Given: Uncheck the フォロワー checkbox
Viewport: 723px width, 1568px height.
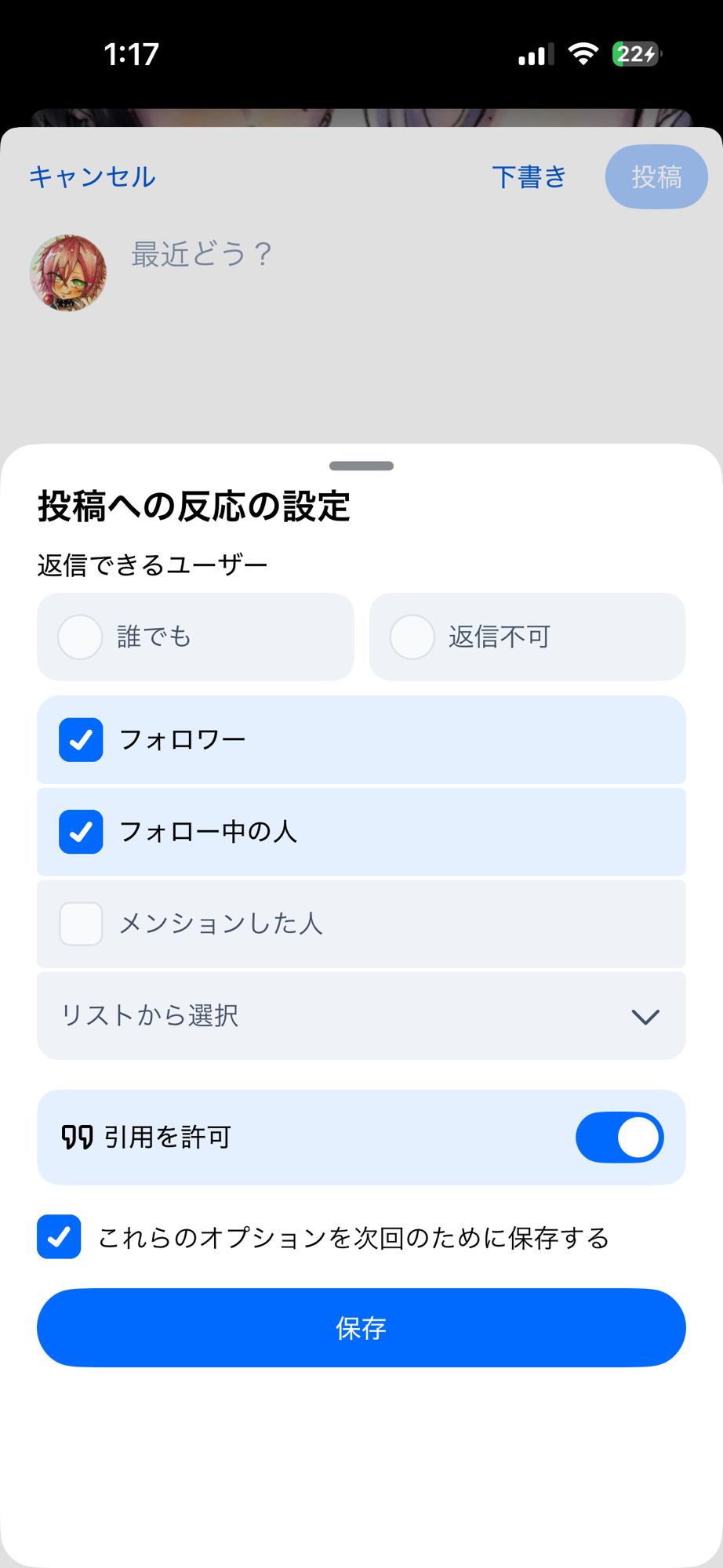Looking at the screenshot, I should click(x=82, y=740).
